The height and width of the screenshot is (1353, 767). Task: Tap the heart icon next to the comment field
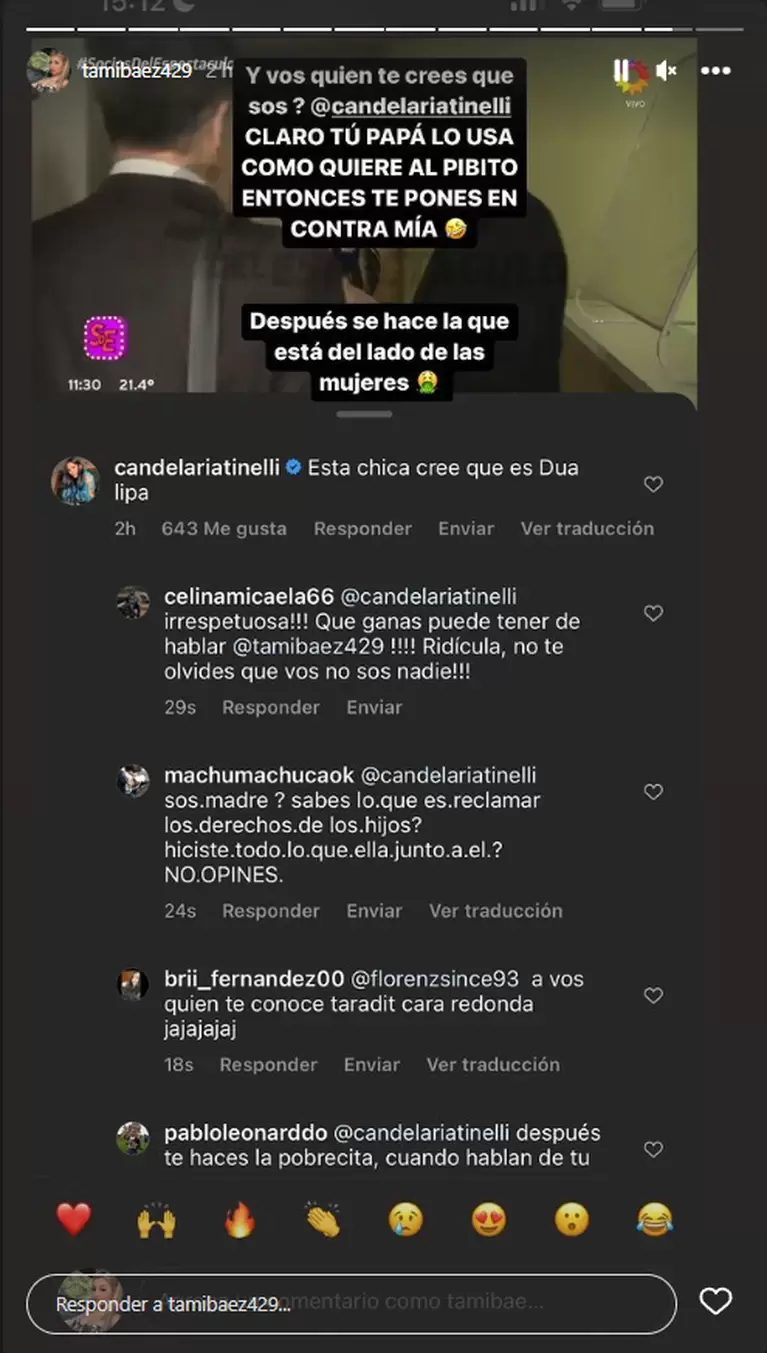click(715, 1301)
